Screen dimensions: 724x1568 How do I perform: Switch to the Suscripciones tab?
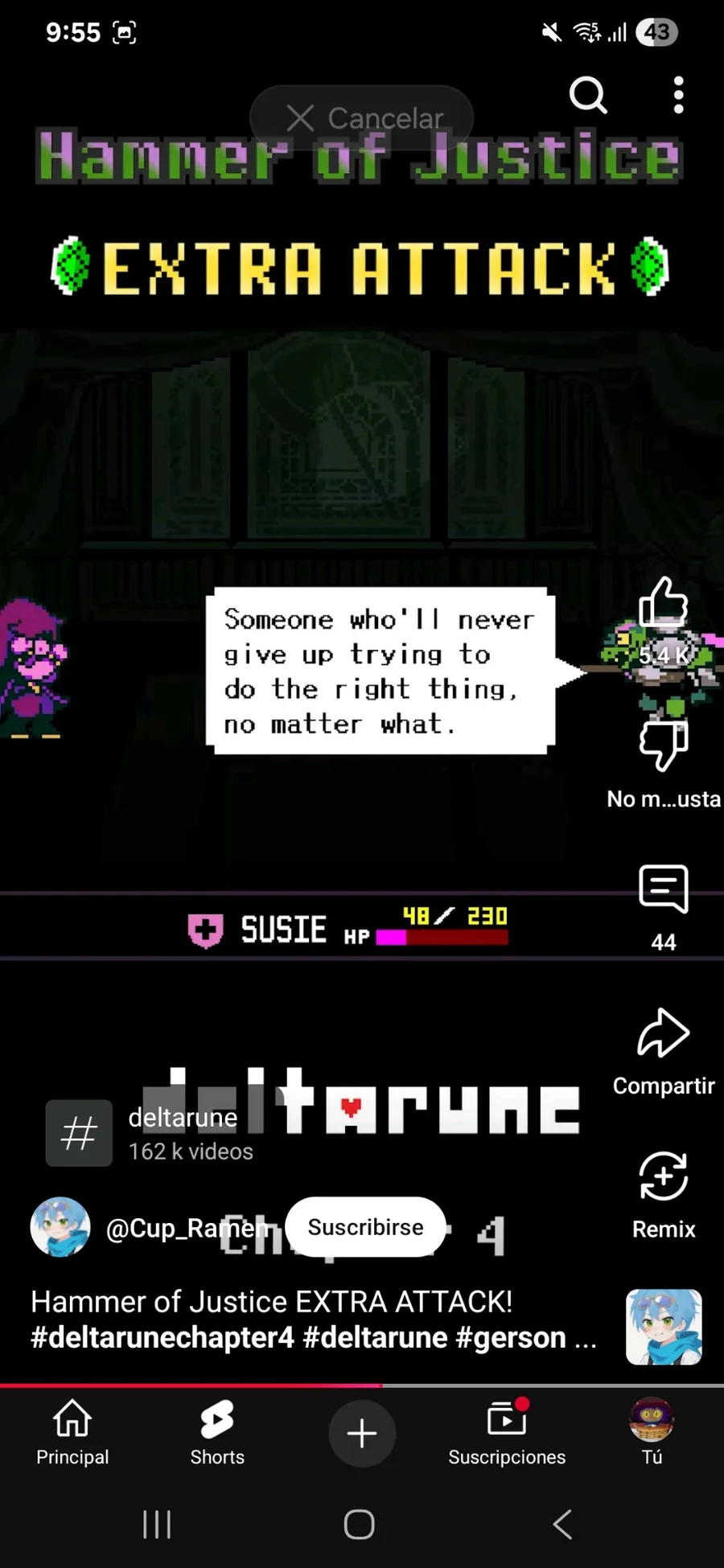click(x=507, y=1433)
